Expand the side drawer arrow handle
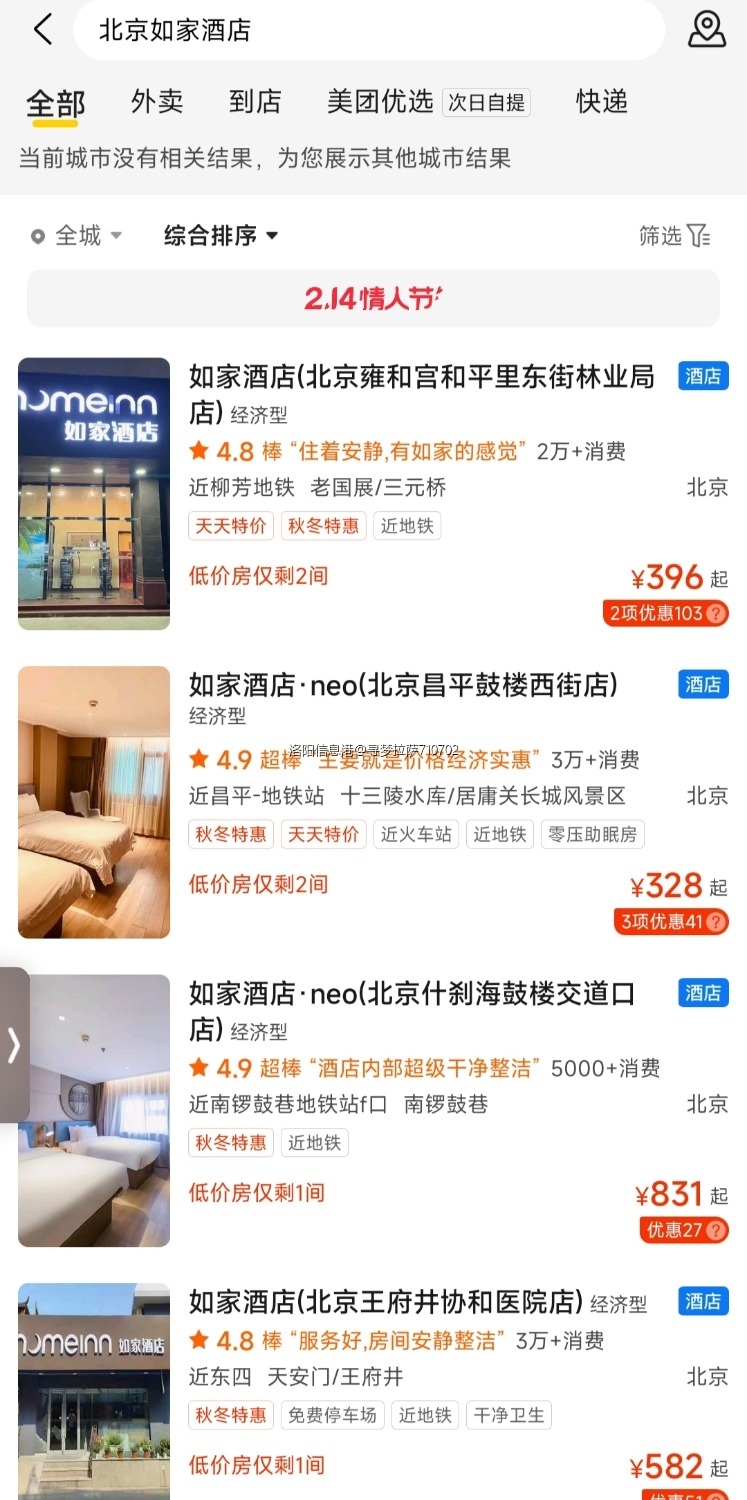 (x=14, y=1045)
